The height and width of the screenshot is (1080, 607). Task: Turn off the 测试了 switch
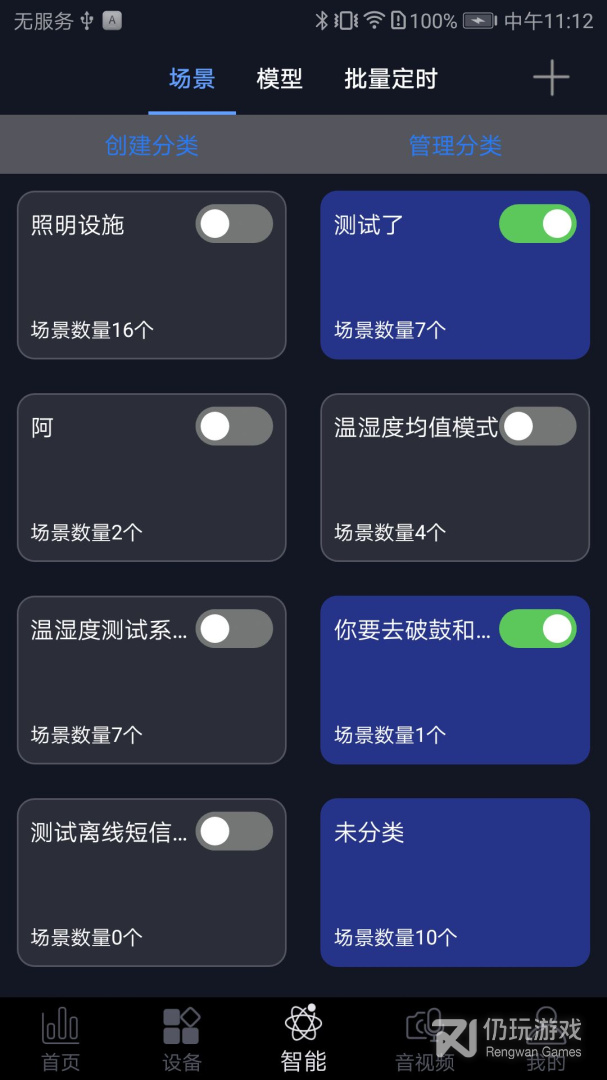[538, 224]
